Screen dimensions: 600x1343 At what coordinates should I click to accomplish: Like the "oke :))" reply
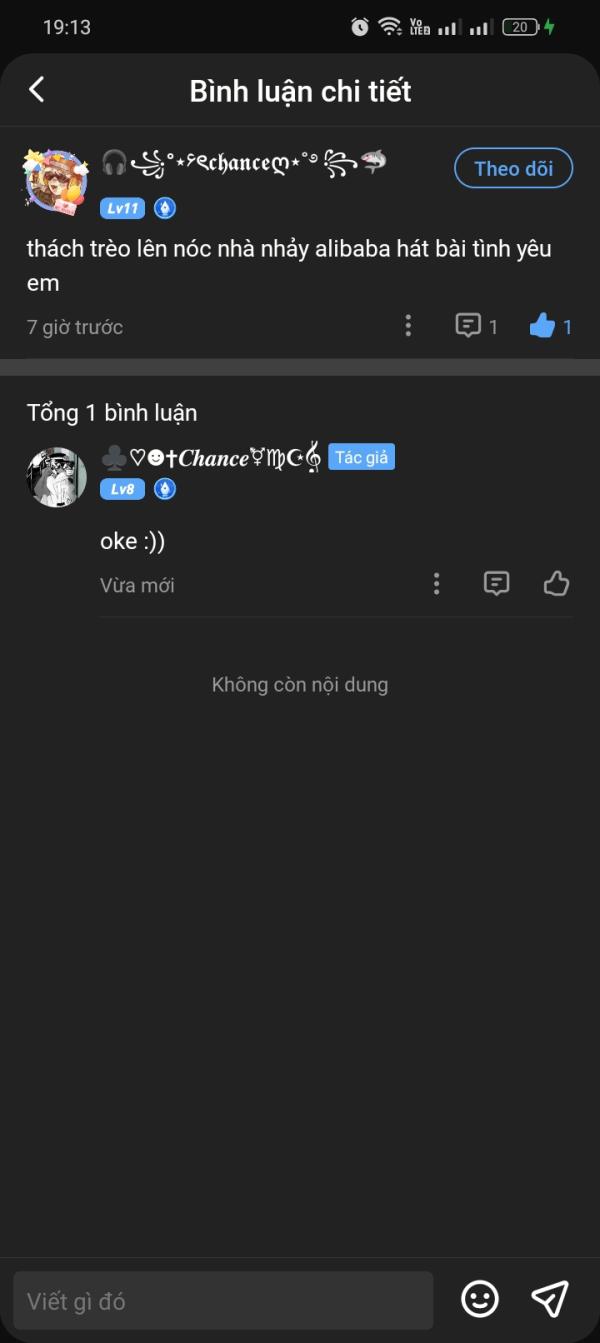pos(556,584)
